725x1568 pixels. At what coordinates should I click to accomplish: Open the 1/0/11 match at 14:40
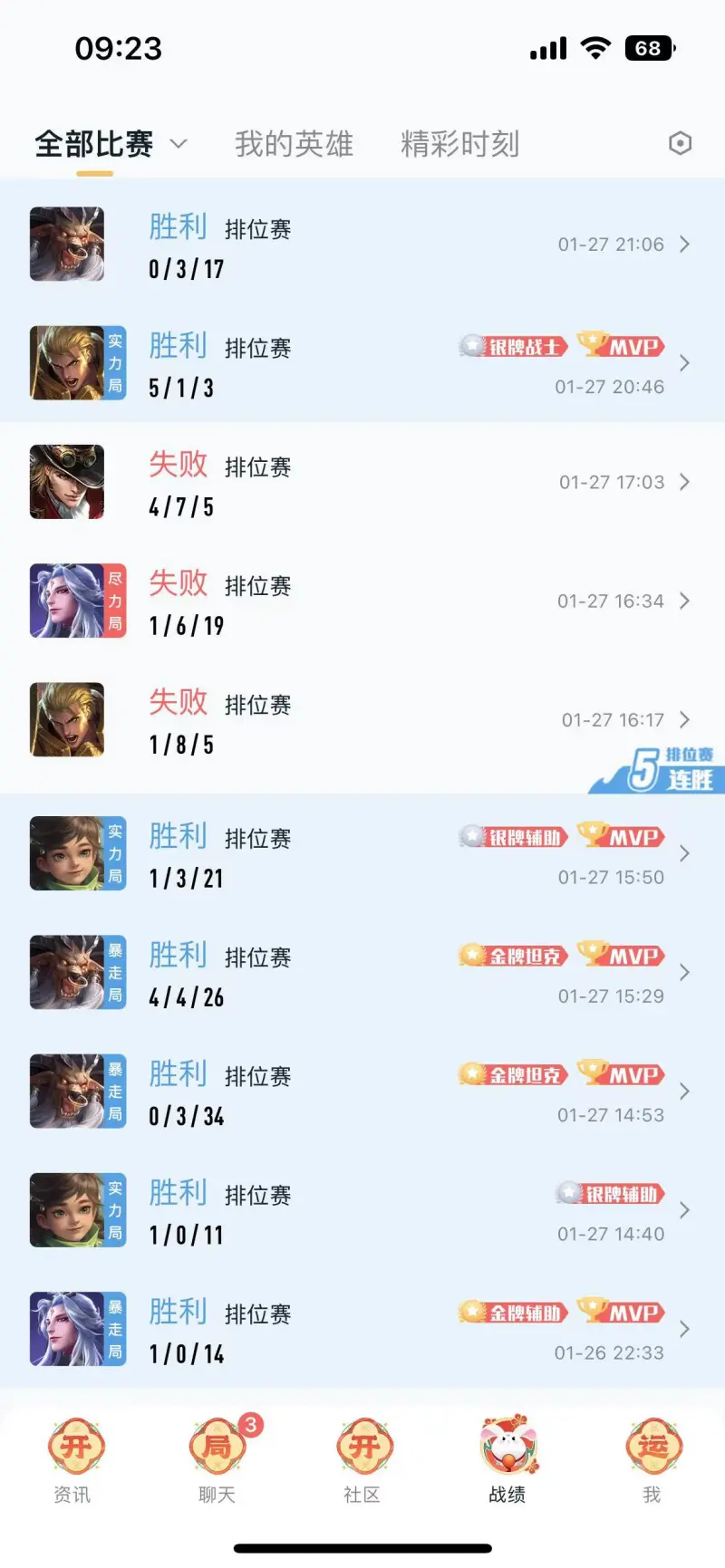(x=362, y=1210)
